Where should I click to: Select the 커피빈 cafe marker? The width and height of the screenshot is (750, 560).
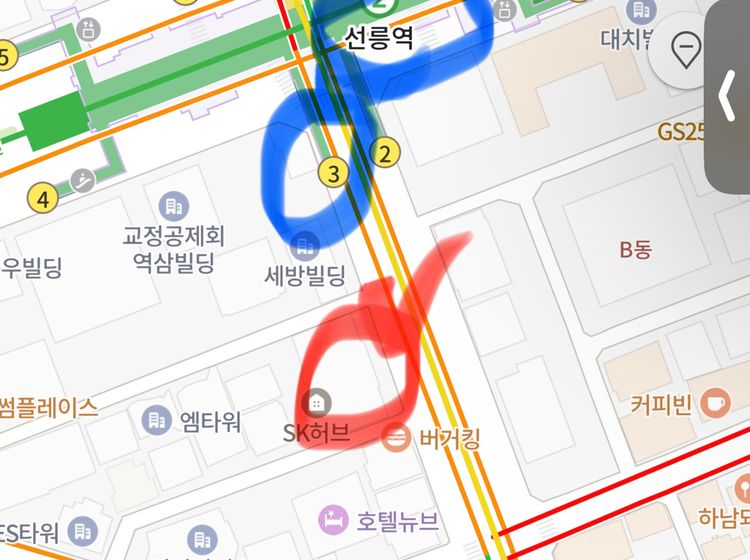click(x=716, y=403)
